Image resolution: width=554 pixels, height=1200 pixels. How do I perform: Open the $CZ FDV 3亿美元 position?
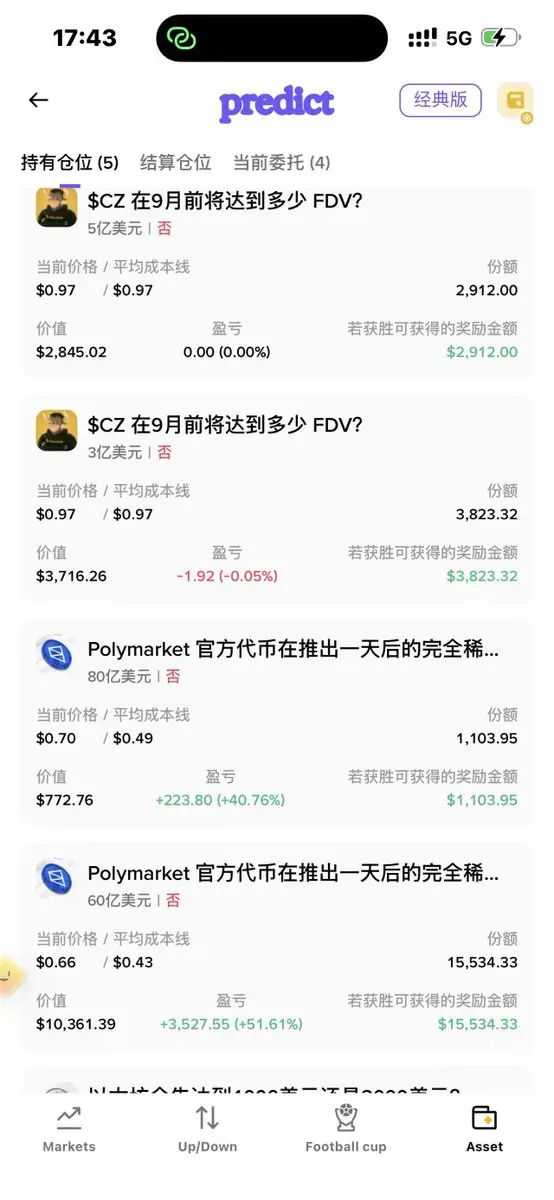click(x=277, y=500)
